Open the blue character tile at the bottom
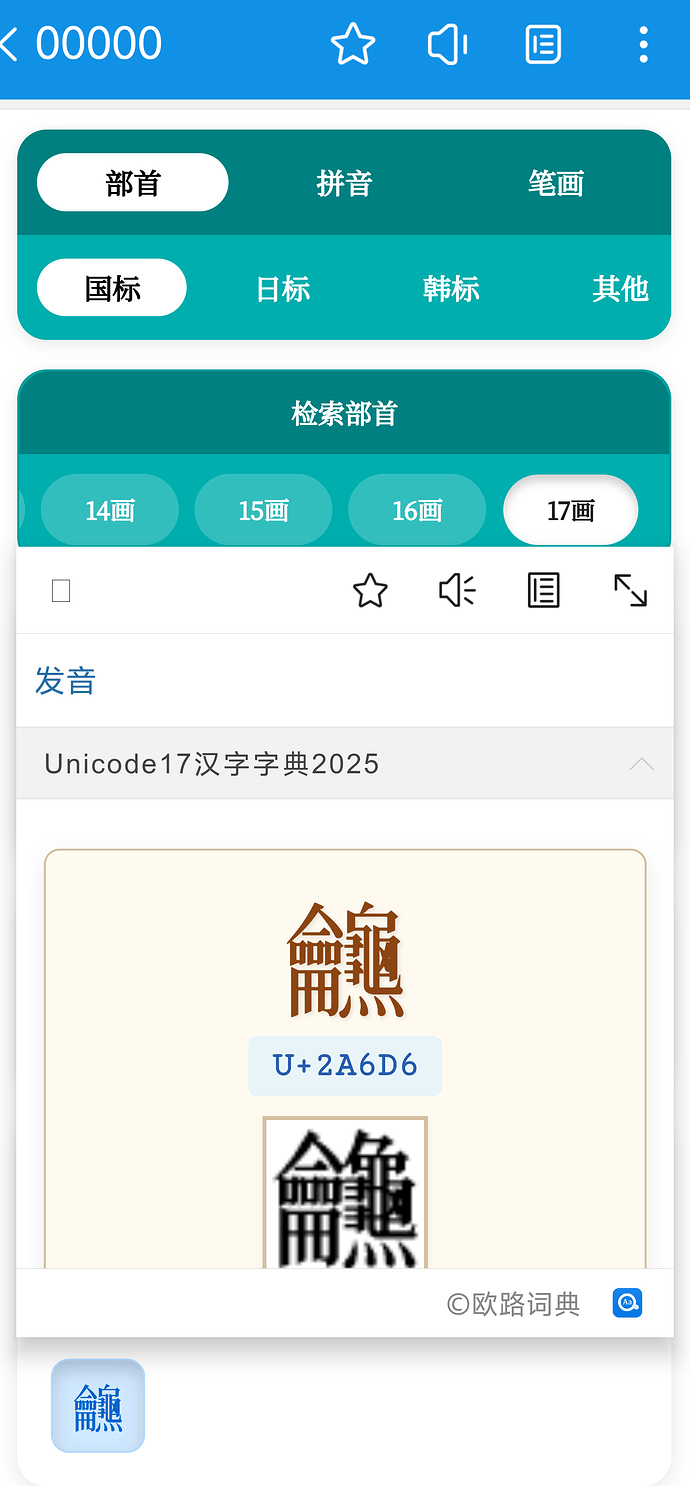The image size is (690, 1486). pyautogui.click(x=98, y=1406)
